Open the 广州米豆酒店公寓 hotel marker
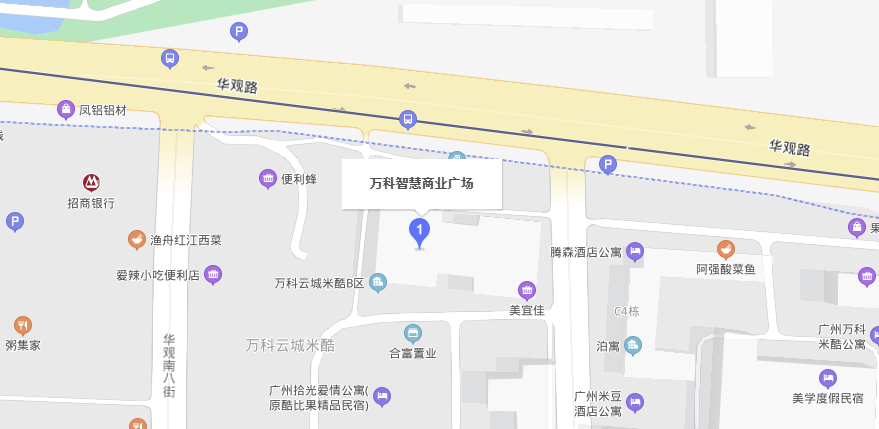879x429 pixels. pyautogui.click(x=635, y=402)
